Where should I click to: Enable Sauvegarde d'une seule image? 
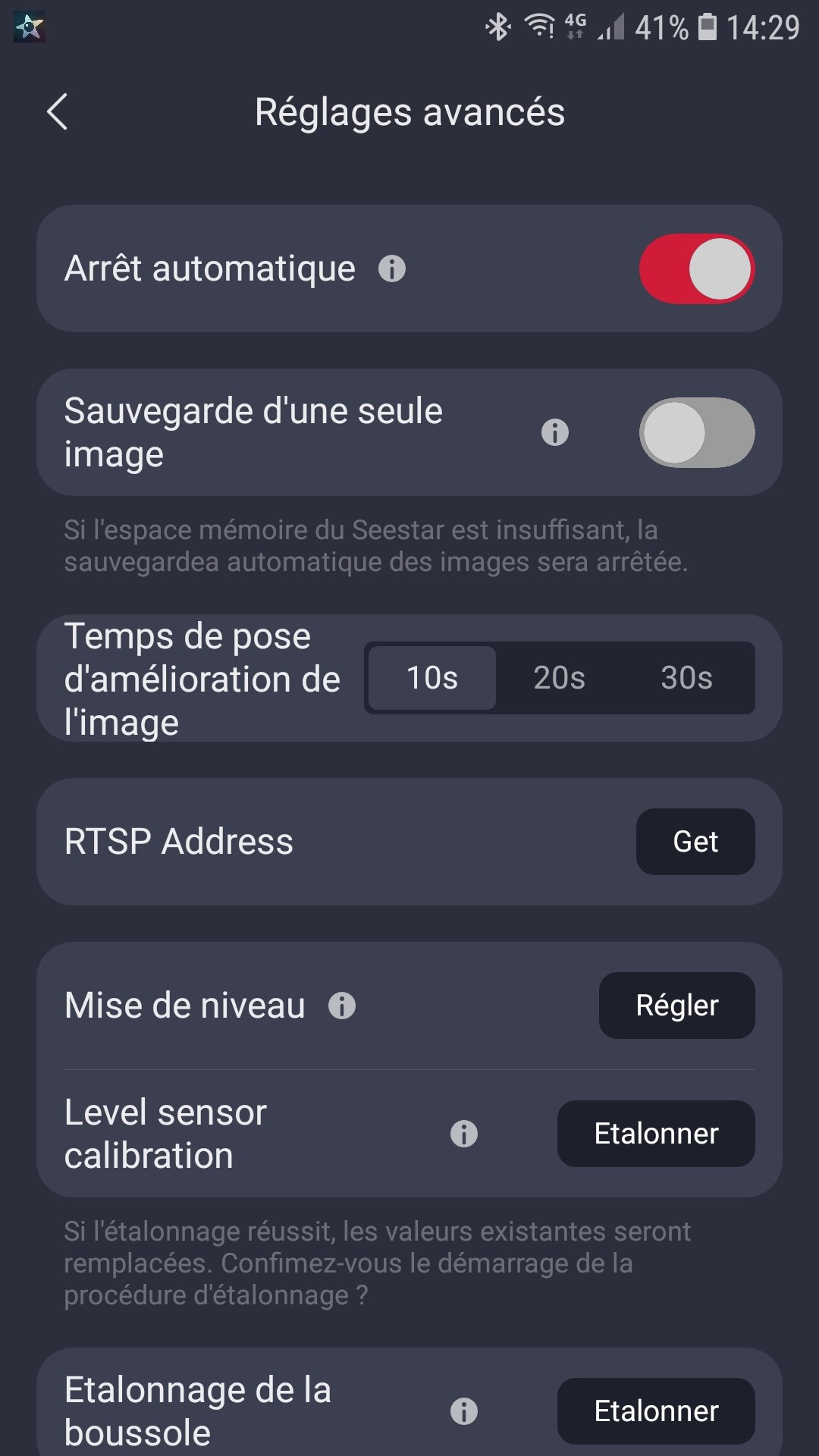(696, 432)
